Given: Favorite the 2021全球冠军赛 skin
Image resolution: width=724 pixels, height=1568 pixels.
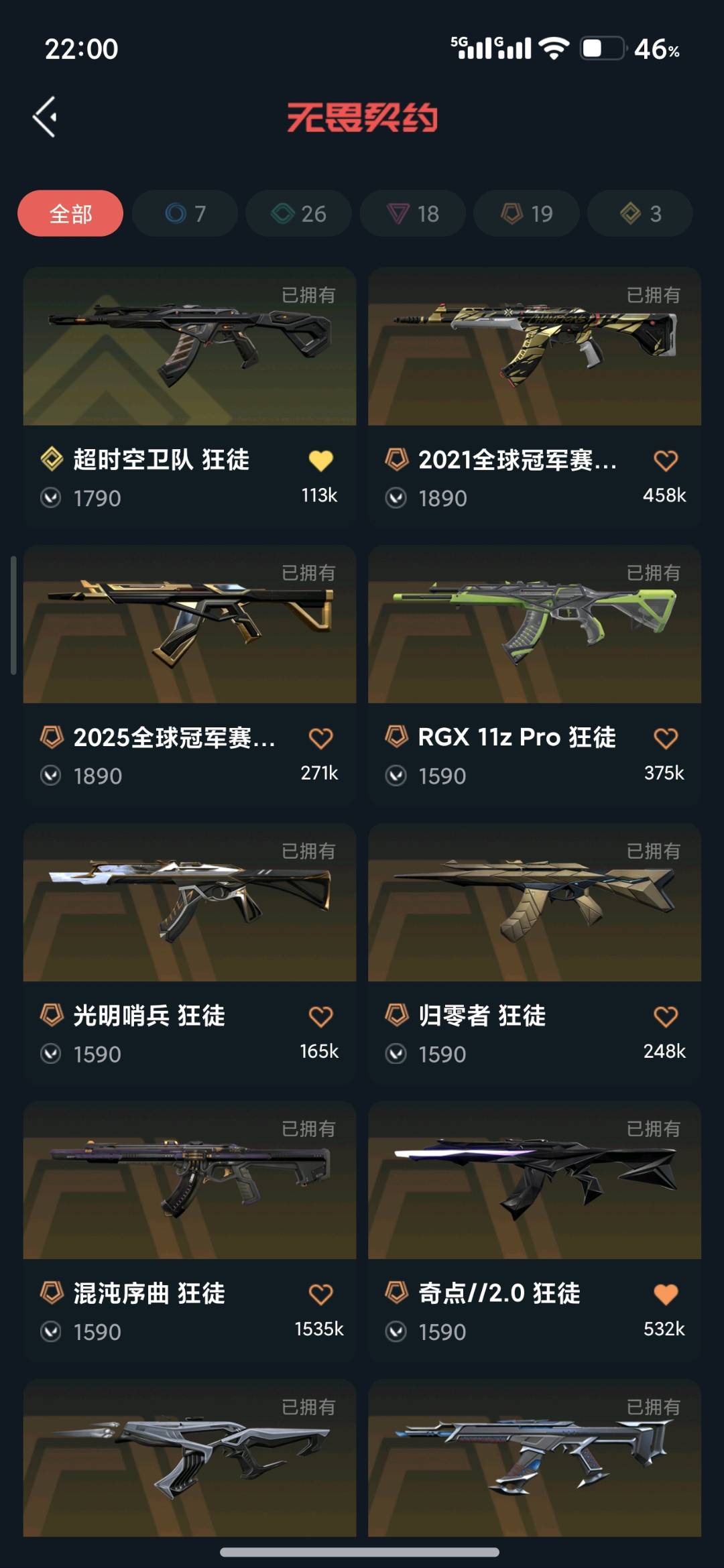Looking at the screenshot, I should click(x=666, y=461).
